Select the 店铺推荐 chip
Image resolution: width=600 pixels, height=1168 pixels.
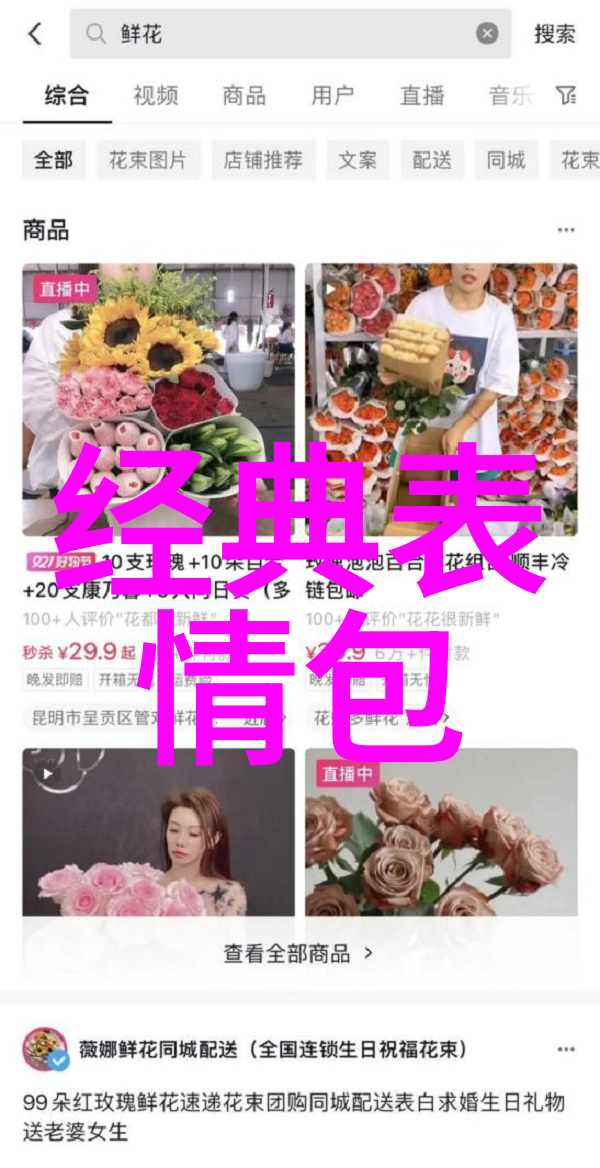[x=263, y=160]
